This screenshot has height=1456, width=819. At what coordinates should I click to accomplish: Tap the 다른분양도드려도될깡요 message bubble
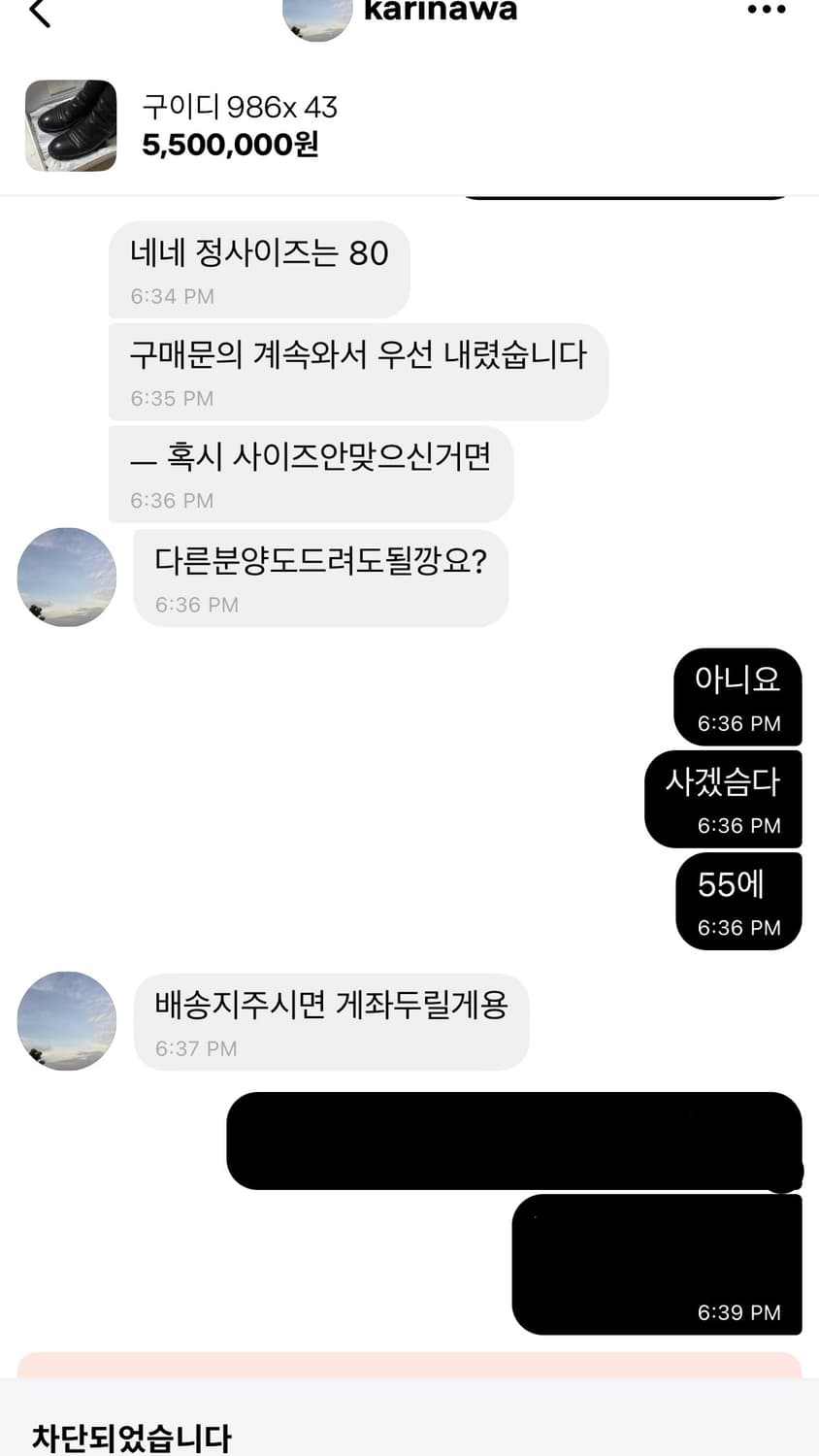(320, 577)
